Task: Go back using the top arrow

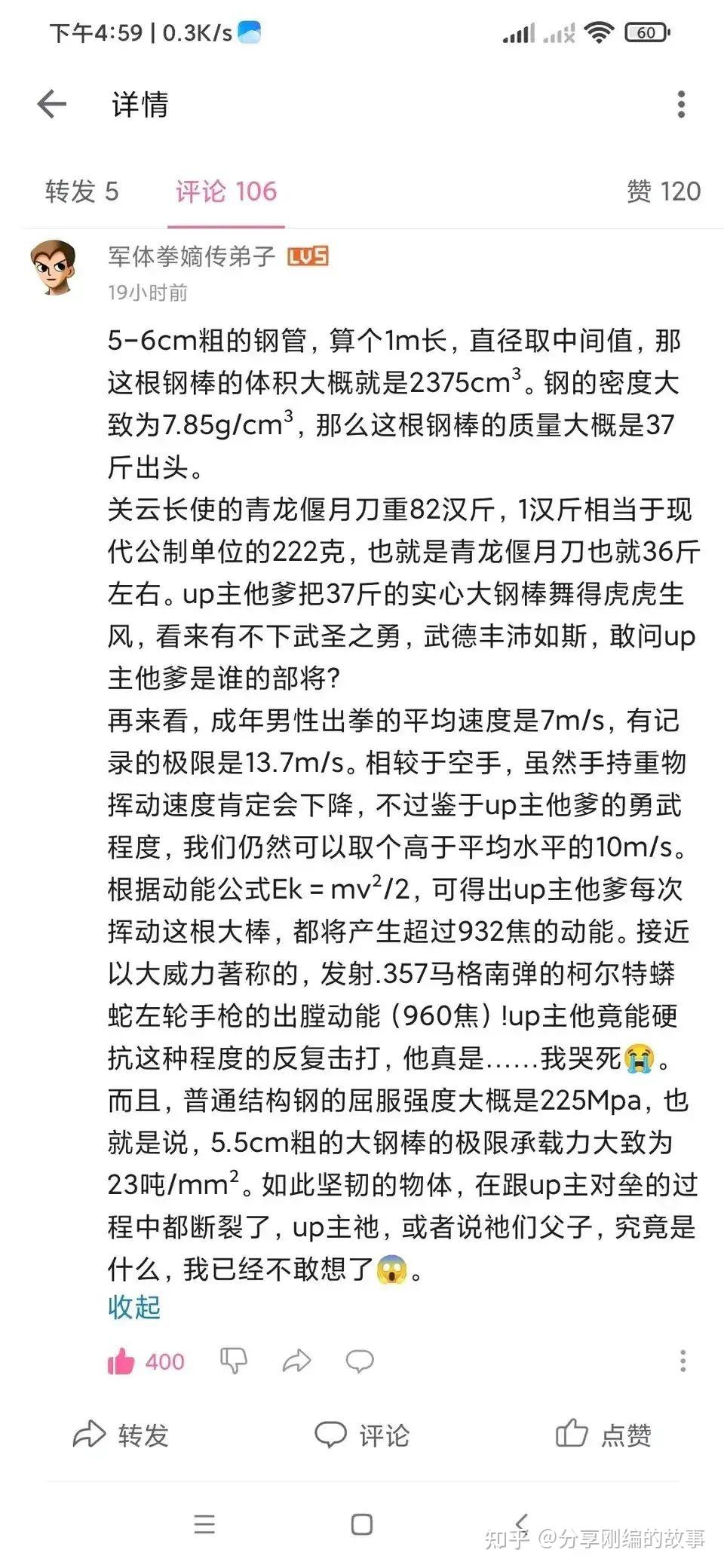Action: [x=52, y=104]
